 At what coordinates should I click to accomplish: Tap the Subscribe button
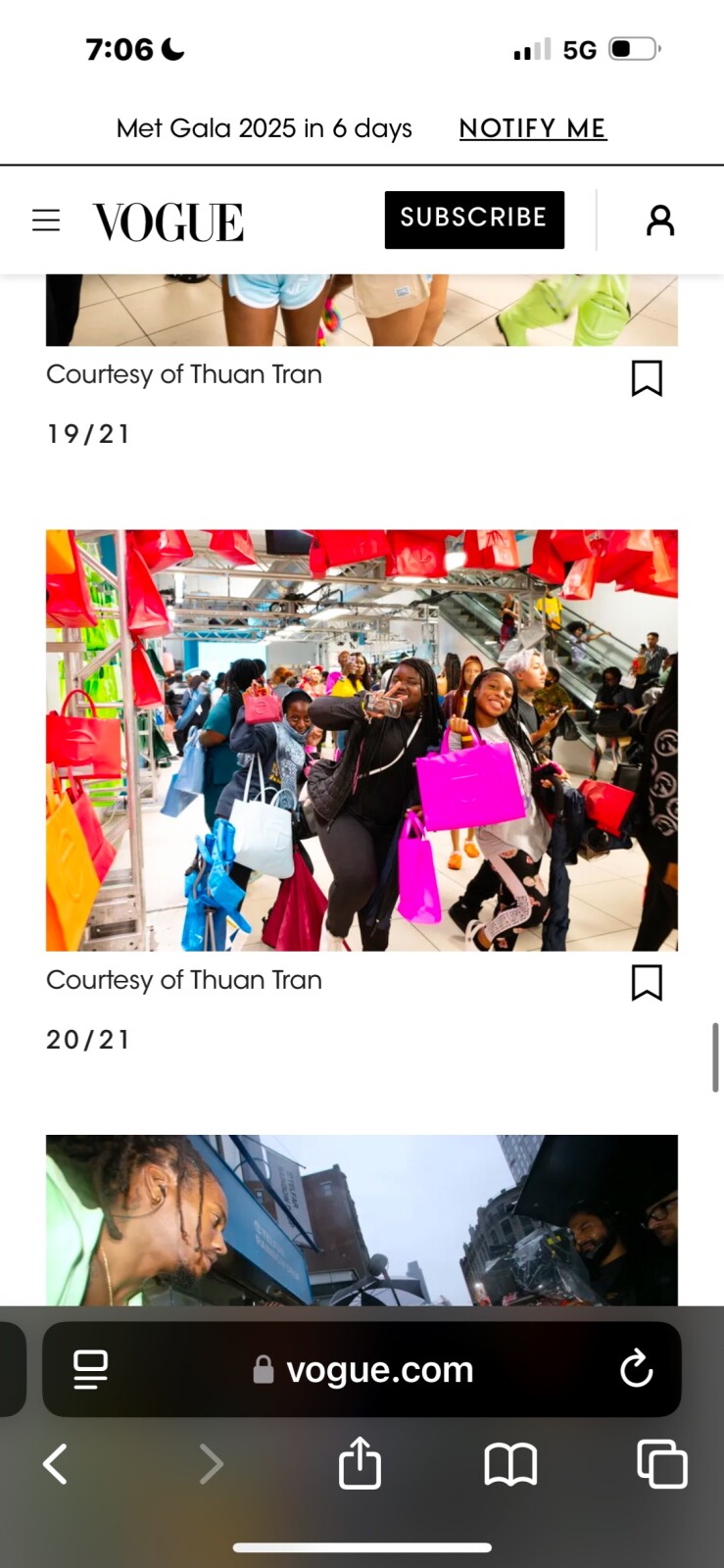[x=474, y=220]
